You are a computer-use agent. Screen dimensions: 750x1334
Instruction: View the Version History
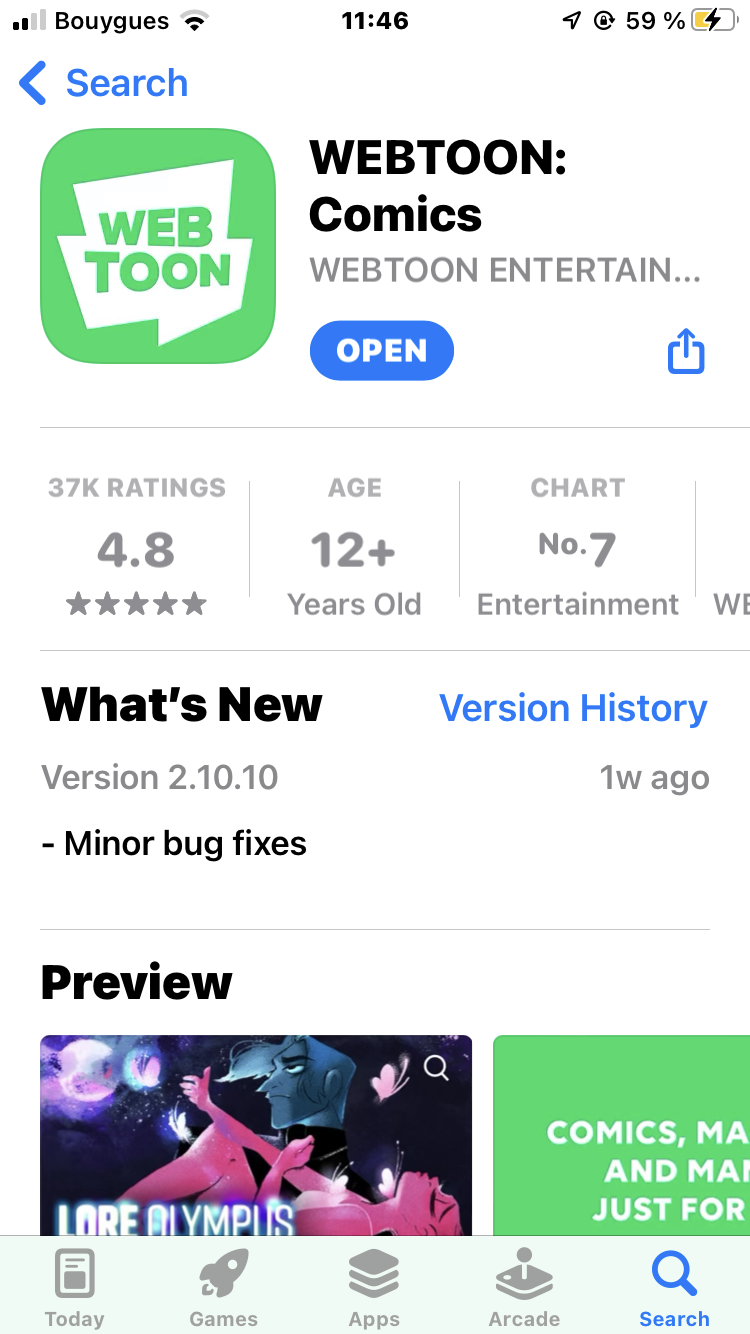pyautogui.click(x=573, y=708)
